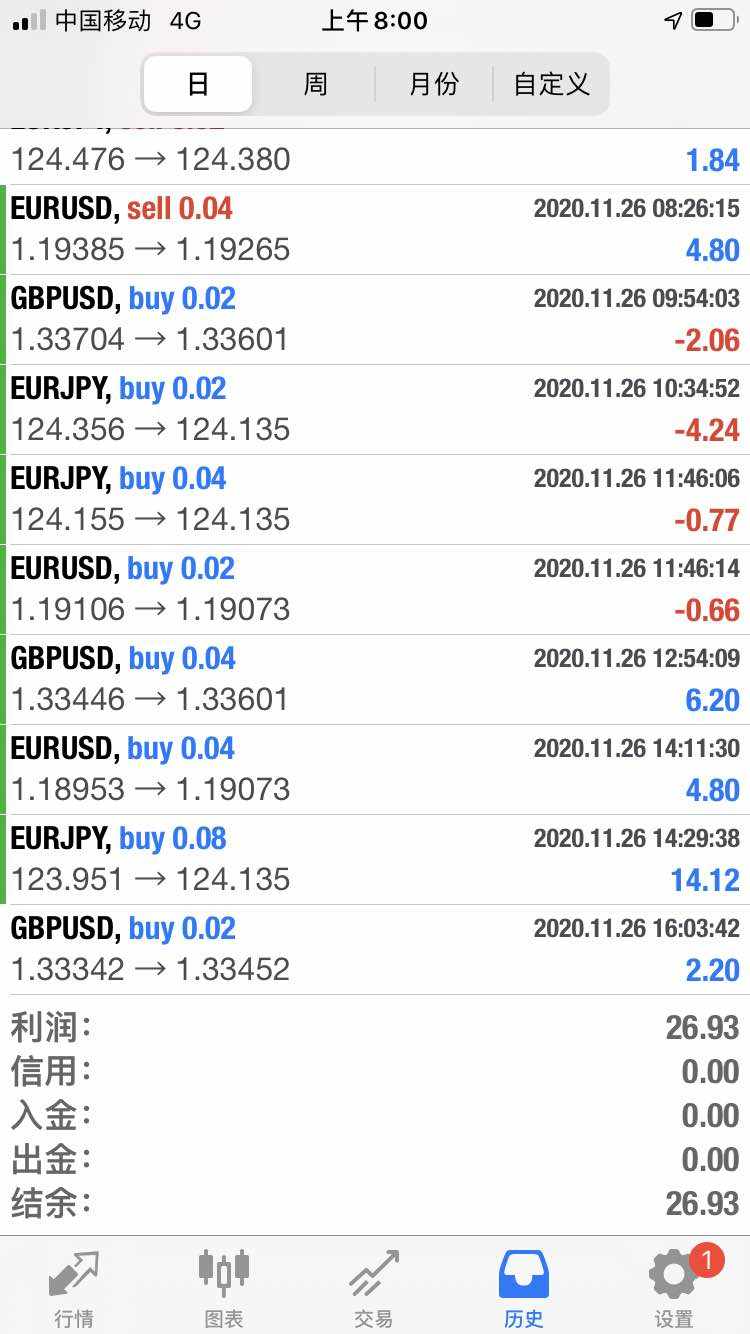Image resolution: width=750 pixels, height=1334 pixels.
Task: Switch to the 月份 (month) period
Action: [433, 84]
